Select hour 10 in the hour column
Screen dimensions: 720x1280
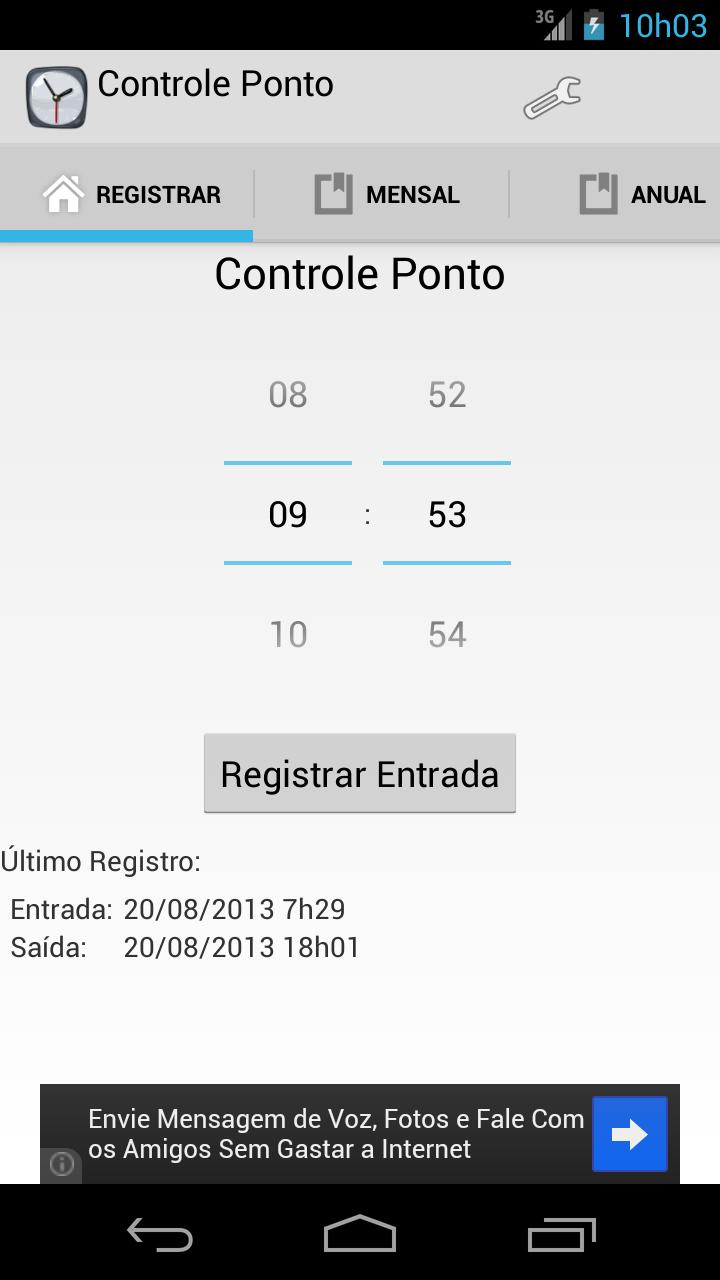tap(287, 633)
